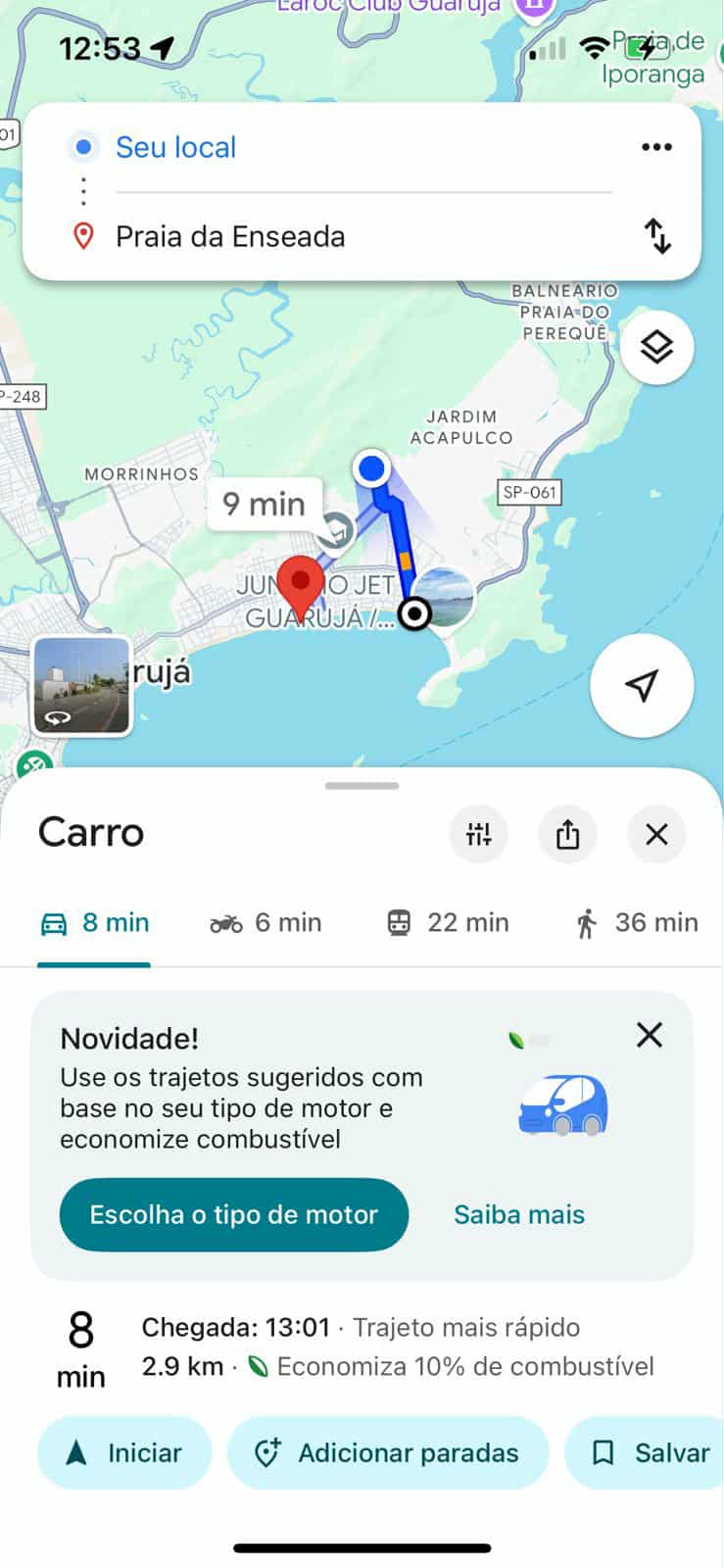Image resolution: width=724 pixels, height=1568 pixels.
Task: Dismiss the Novidade banner
Action: click(649, 1035)
